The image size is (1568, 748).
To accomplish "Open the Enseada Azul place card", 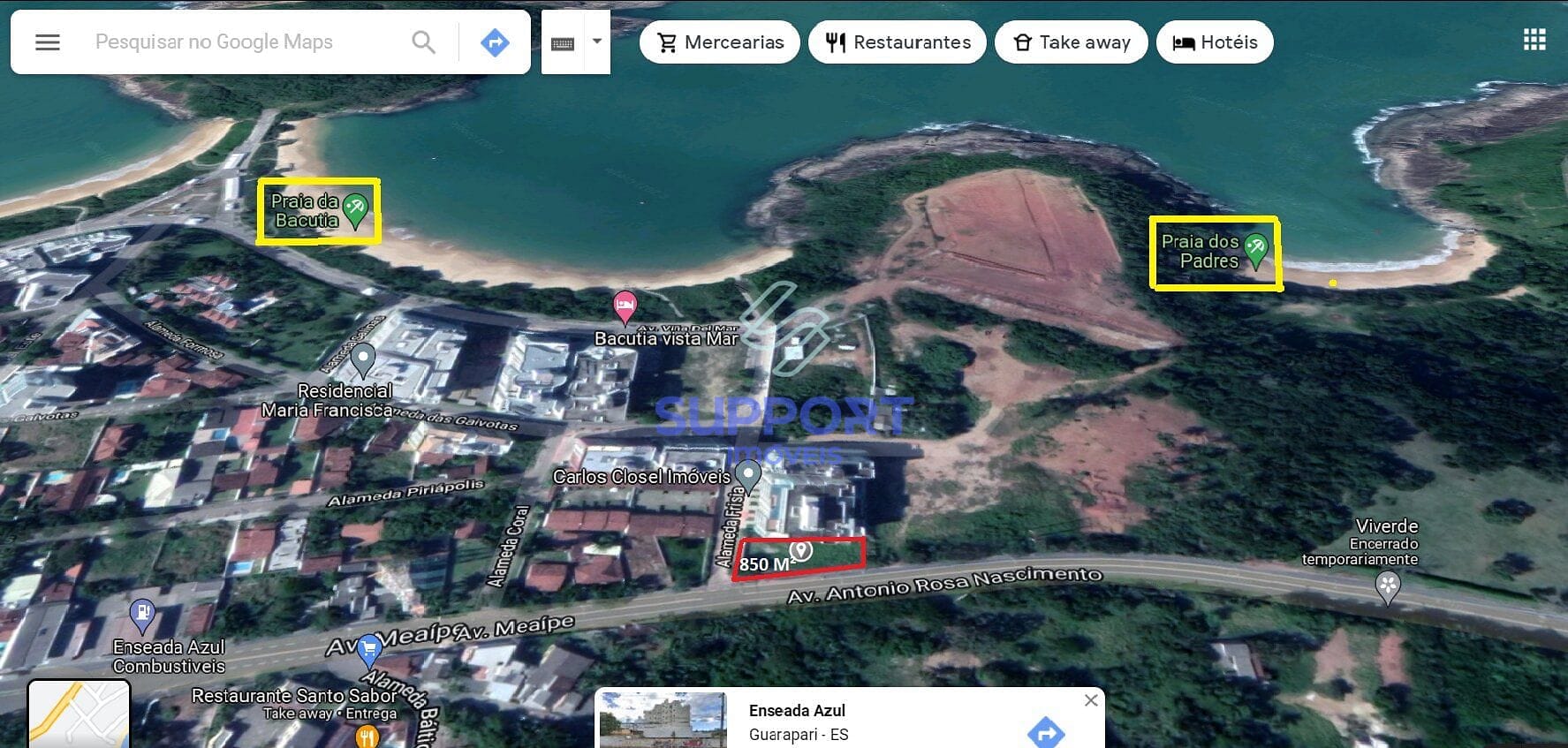I will 797,721.
